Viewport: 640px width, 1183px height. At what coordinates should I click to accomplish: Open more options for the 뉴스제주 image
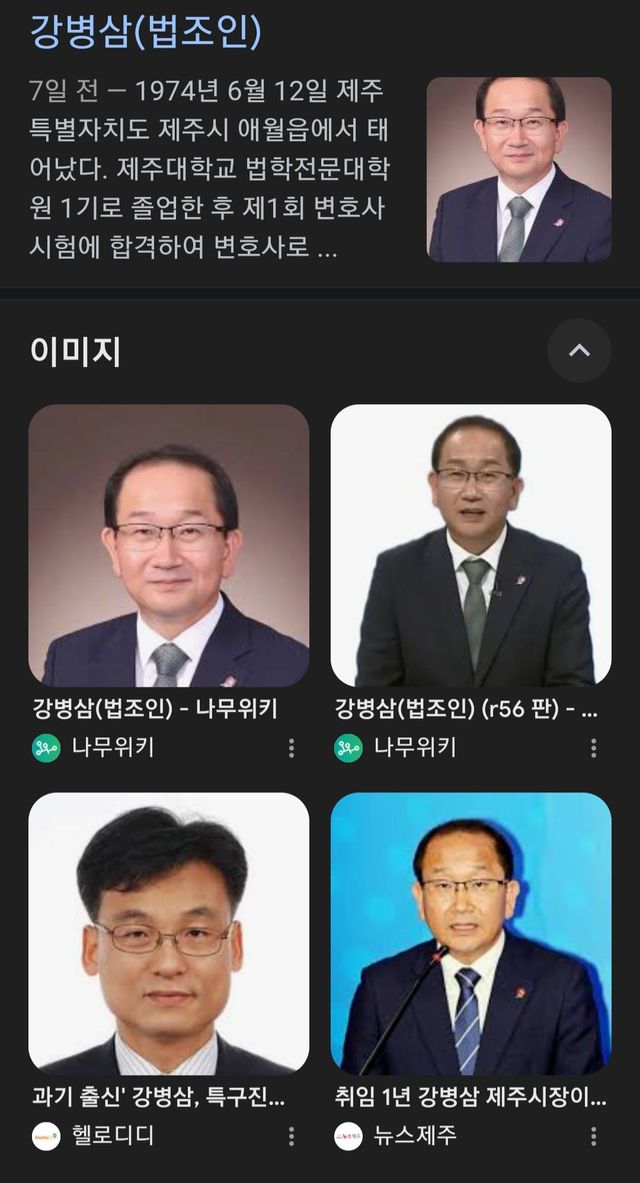[593, 1136]
